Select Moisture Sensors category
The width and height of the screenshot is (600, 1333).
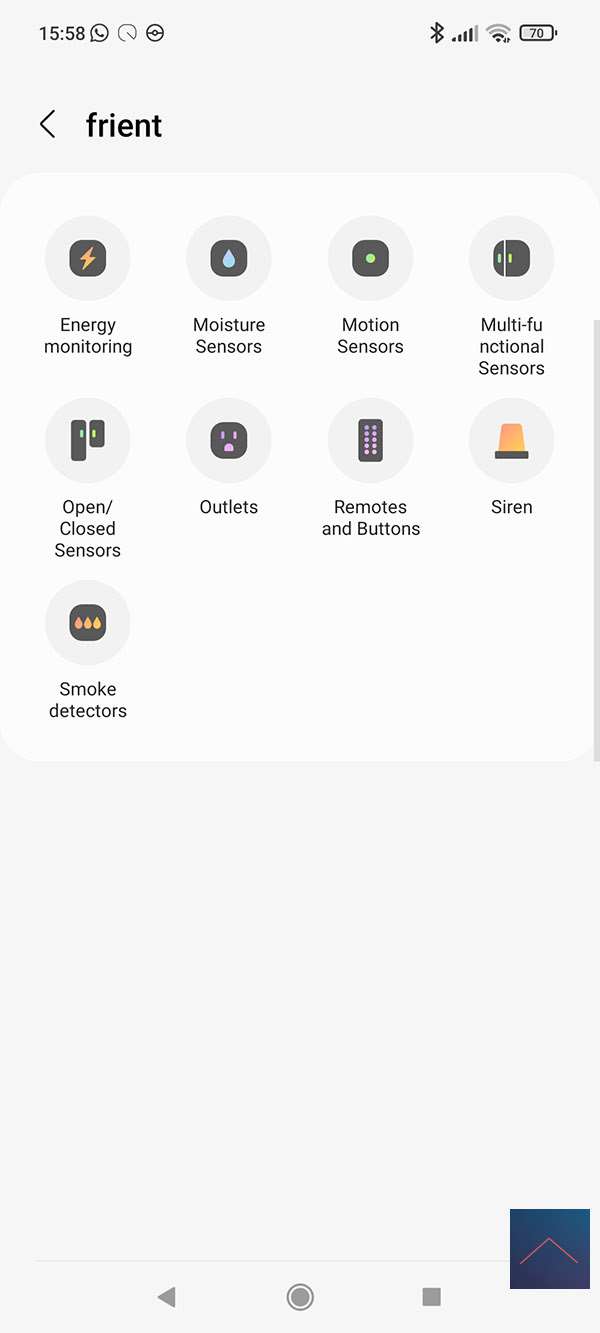click(229, 259)
